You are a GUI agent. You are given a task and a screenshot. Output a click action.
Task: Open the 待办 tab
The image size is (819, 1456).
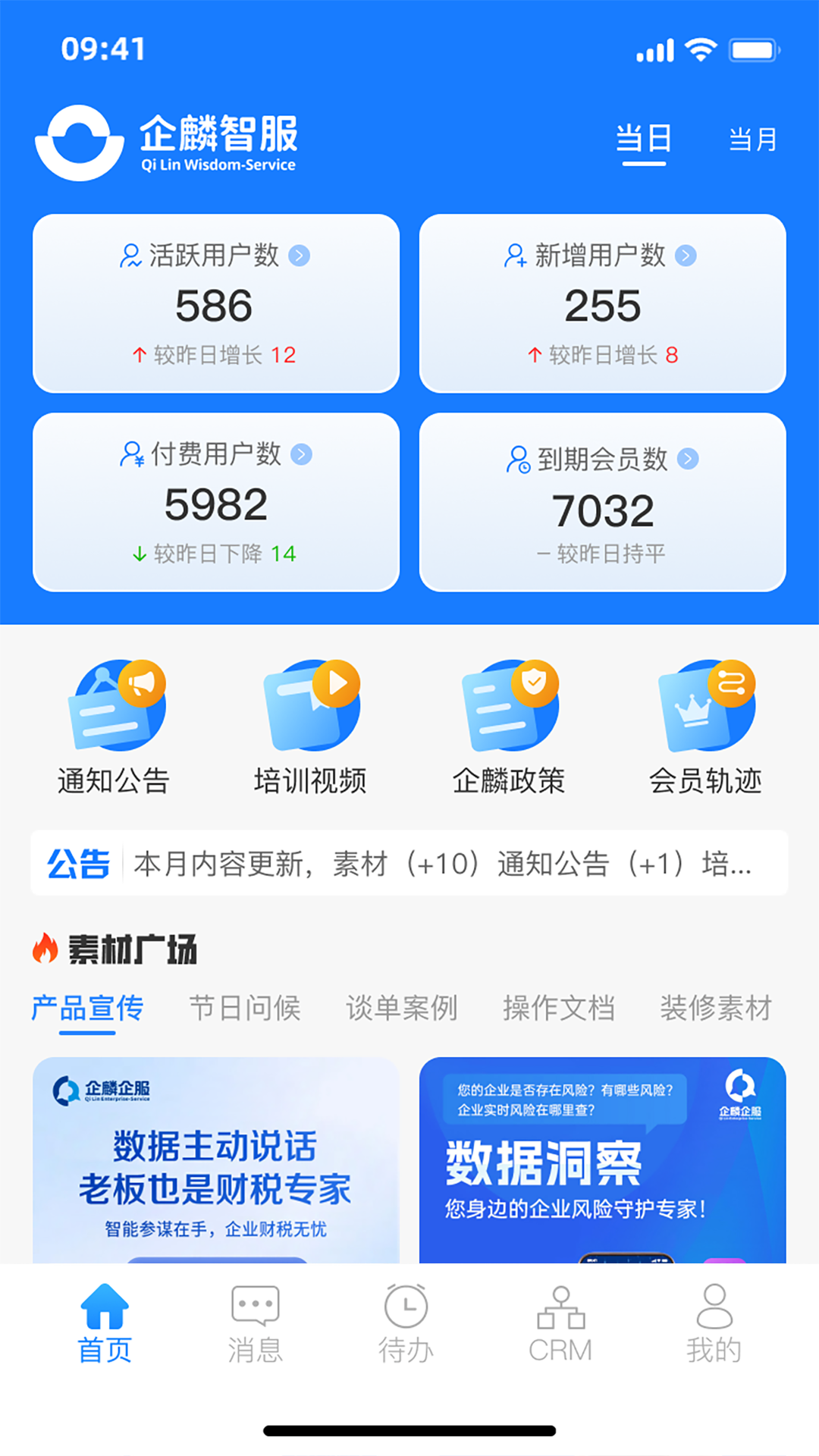[406, 1323]
